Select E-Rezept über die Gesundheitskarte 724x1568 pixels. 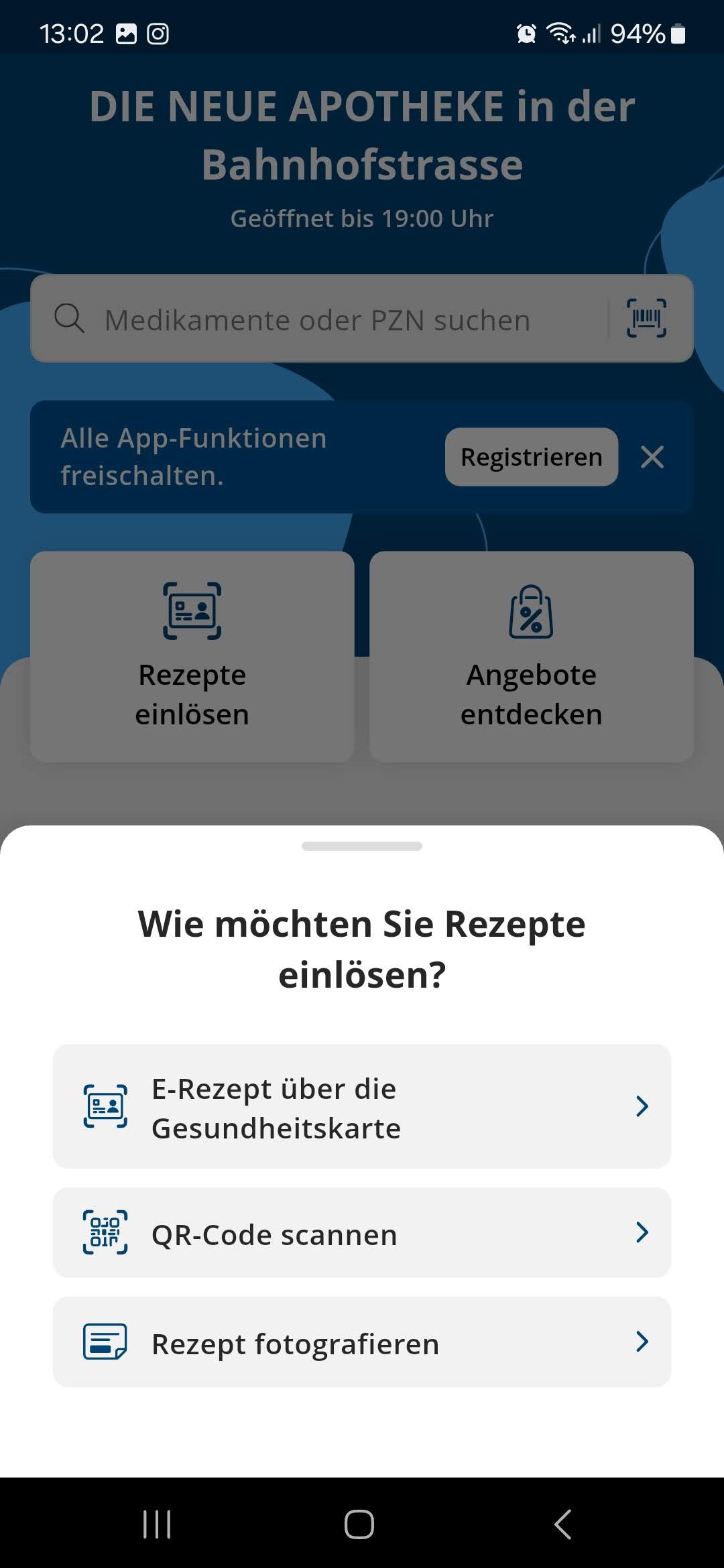pos(362,1106)
